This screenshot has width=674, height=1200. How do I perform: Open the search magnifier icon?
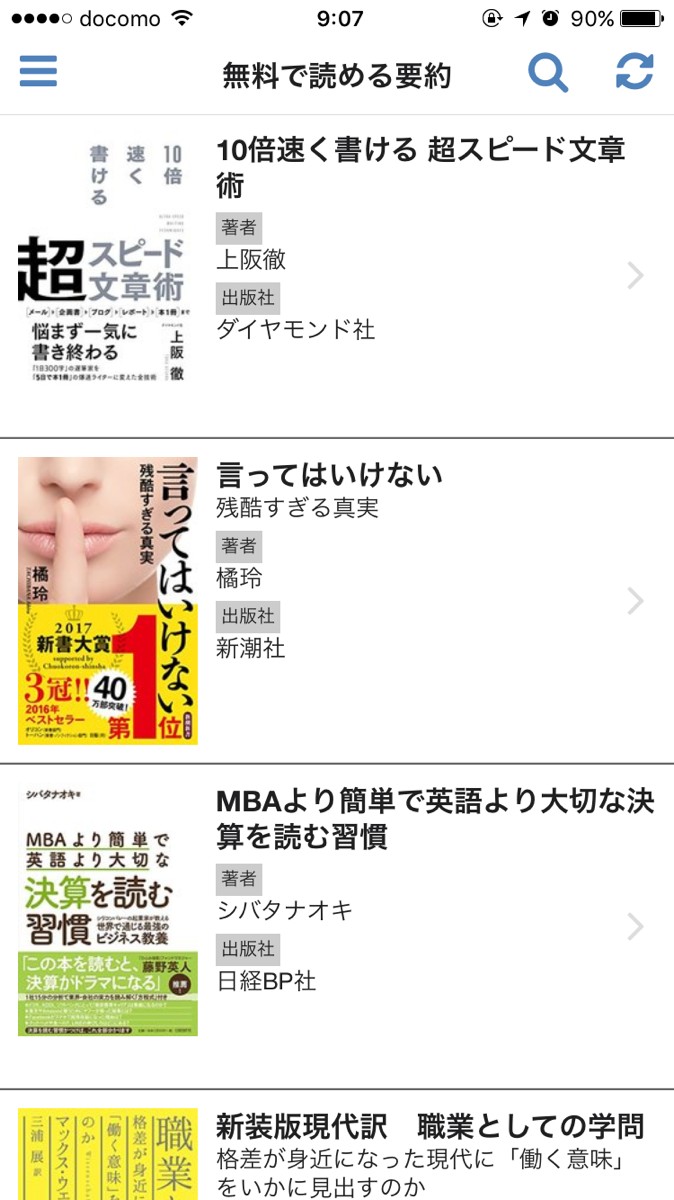point(548,72)
